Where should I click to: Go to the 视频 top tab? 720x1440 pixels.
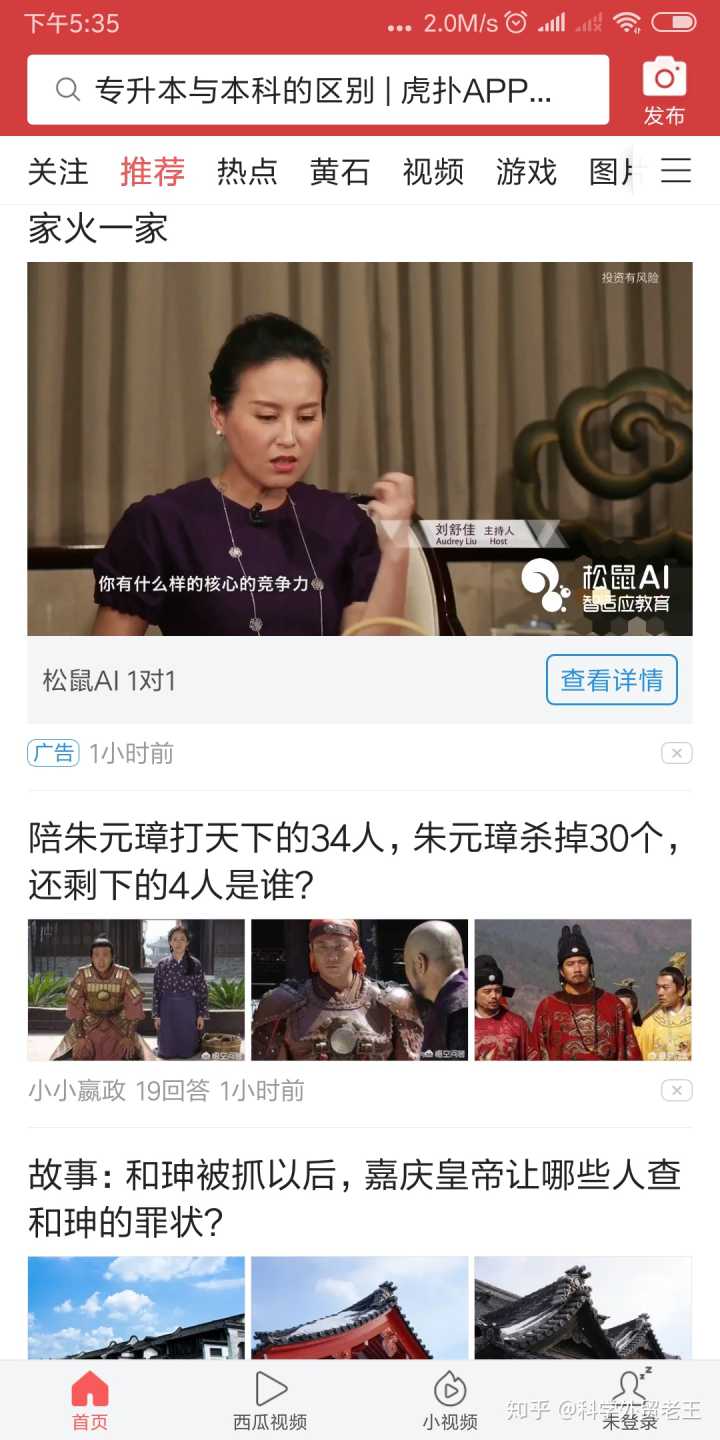pyautogui.click(x=433, y=171)
